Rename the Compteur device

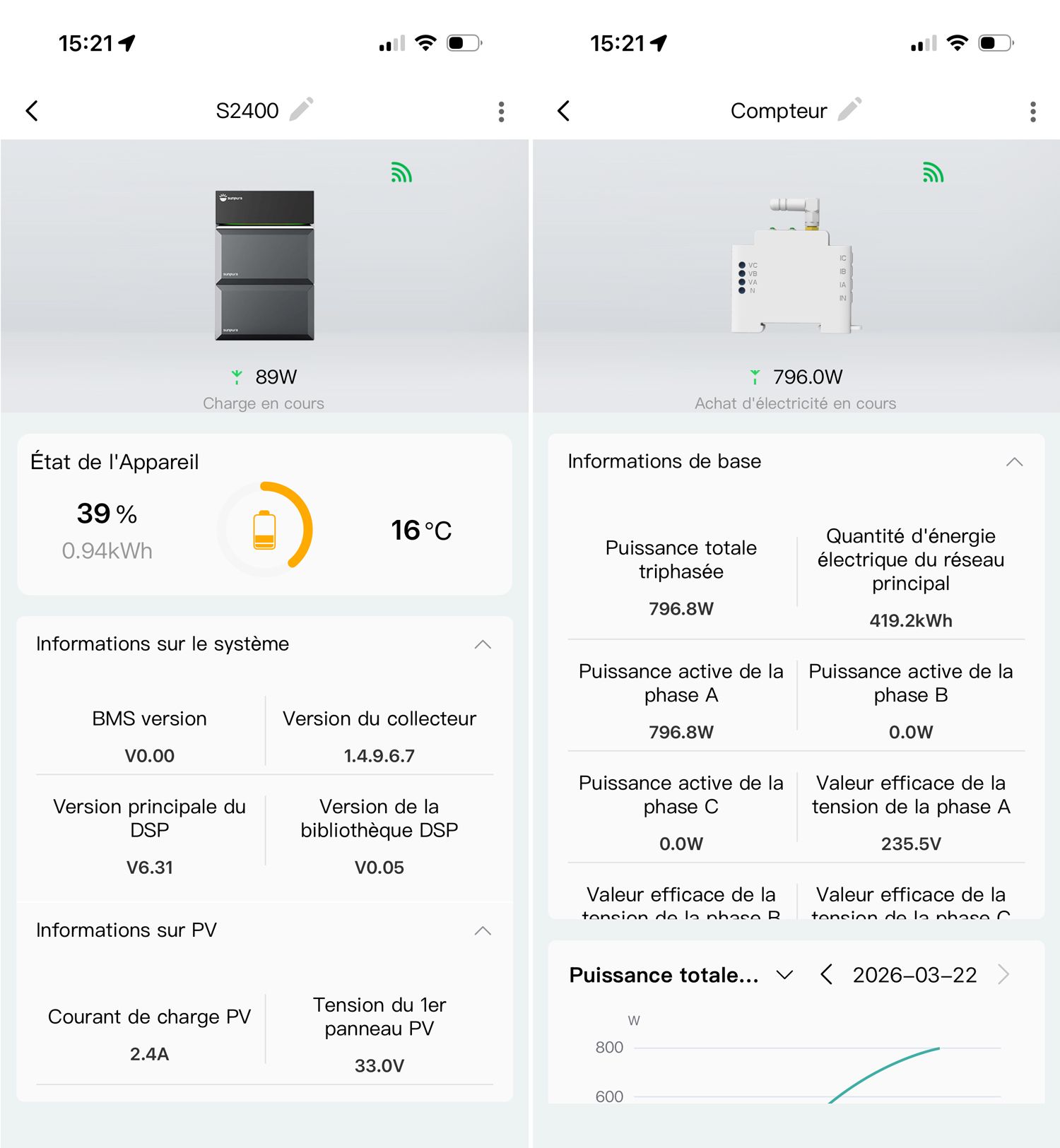[849, 110]
